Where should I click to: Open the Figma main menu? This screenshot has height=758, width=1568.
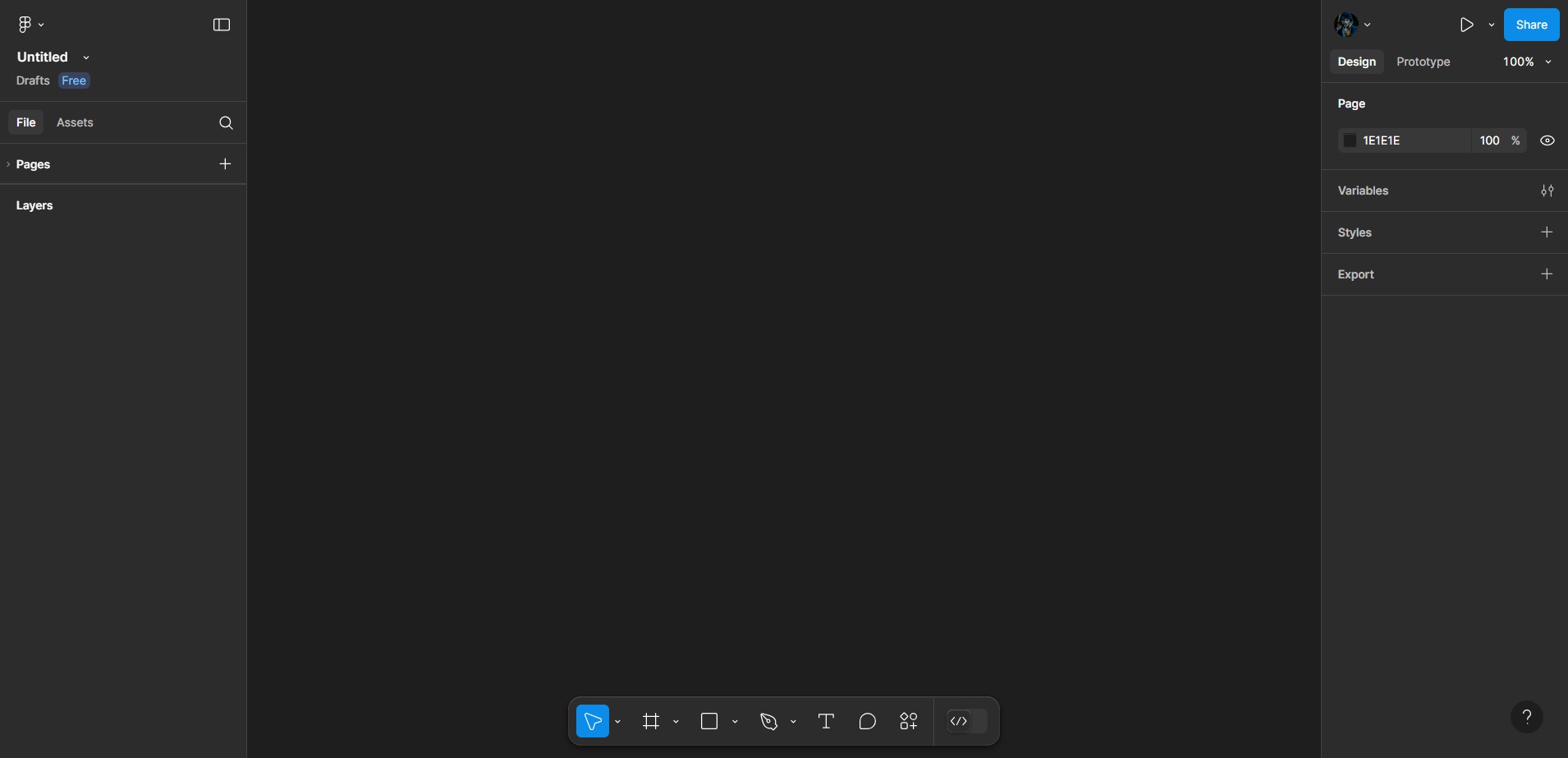tap(30, 25)
